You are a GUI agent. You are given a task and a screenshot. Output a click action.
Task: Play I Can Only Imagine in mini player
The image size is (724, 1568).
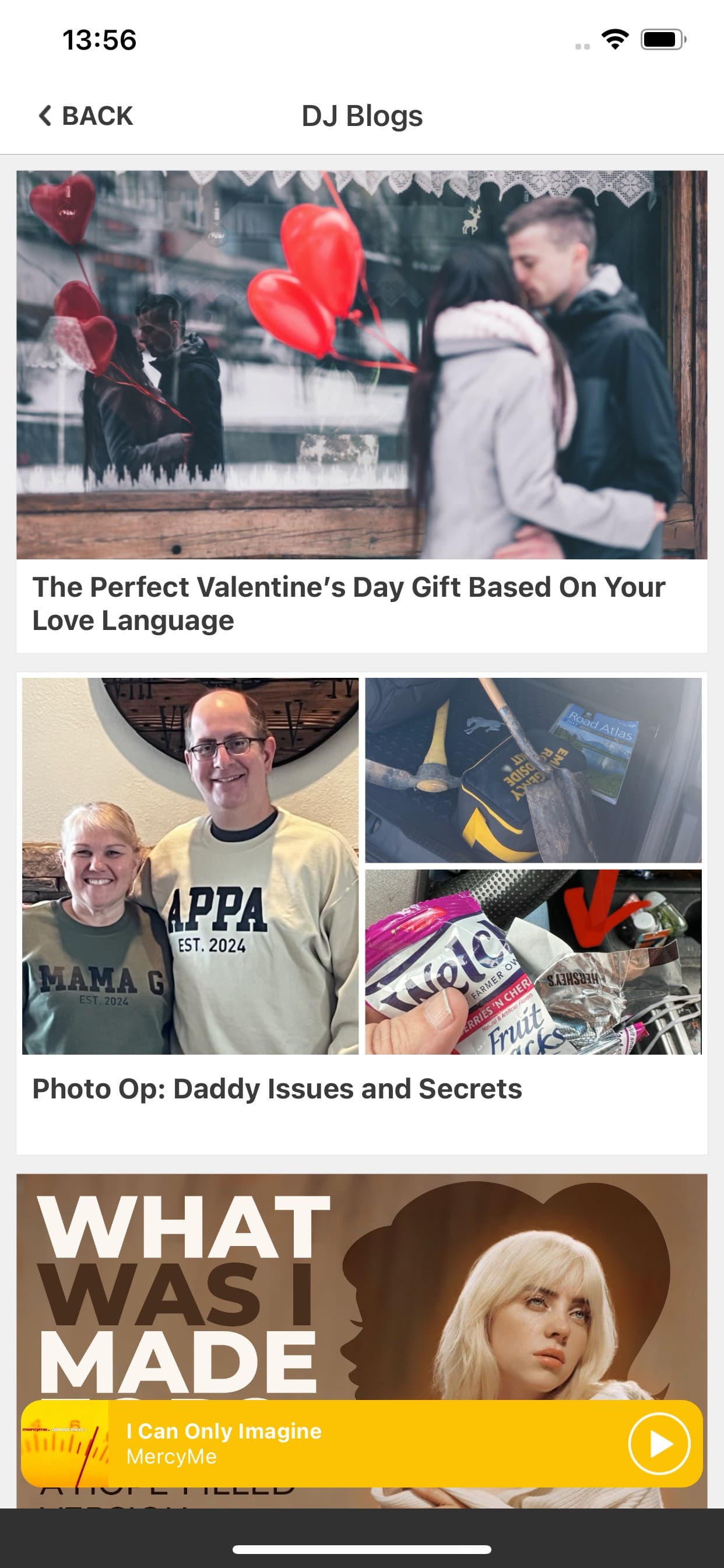[x=659, y=1443]
